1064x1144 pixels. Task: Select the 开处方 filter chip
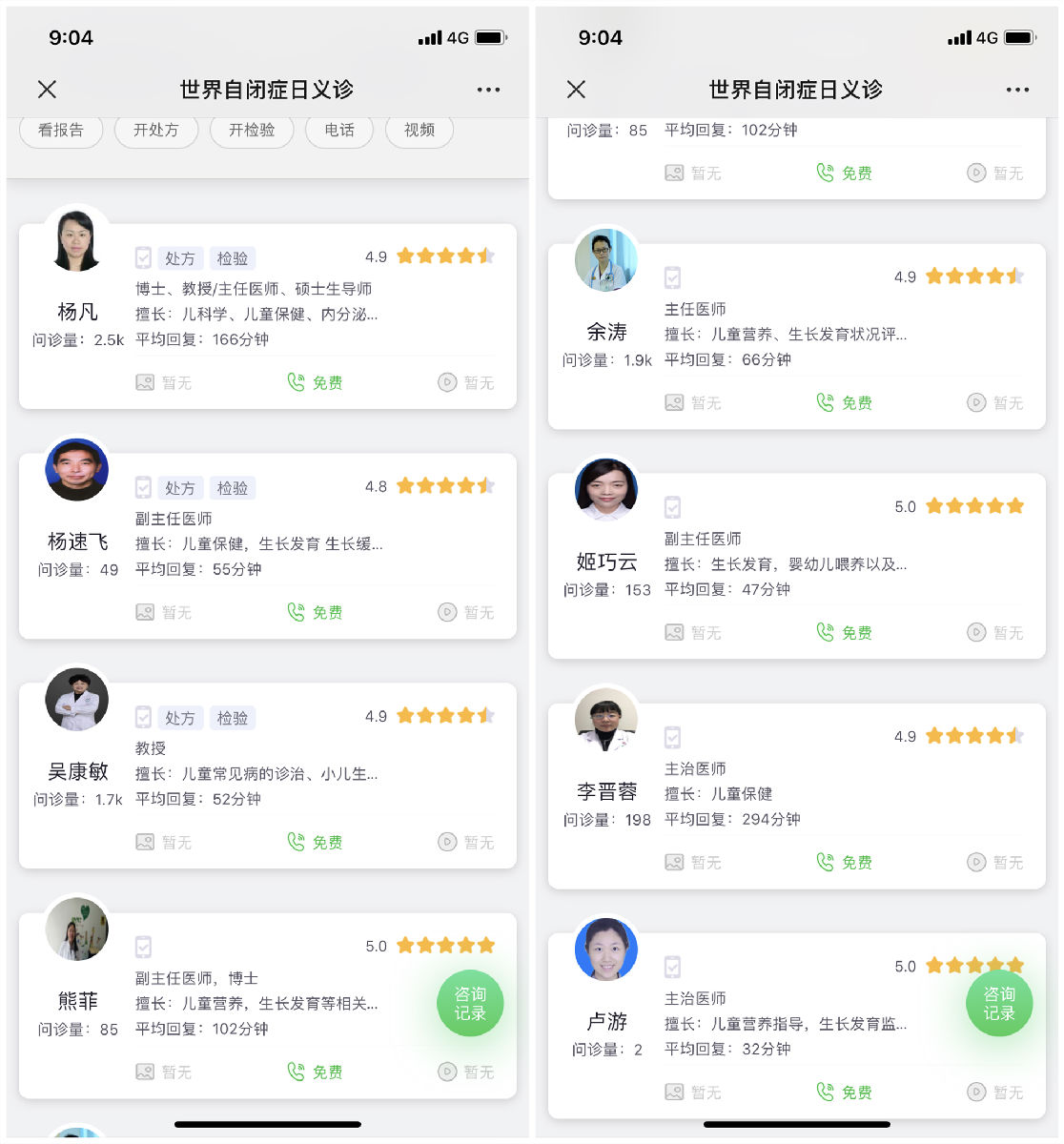[x=156, y=131]
